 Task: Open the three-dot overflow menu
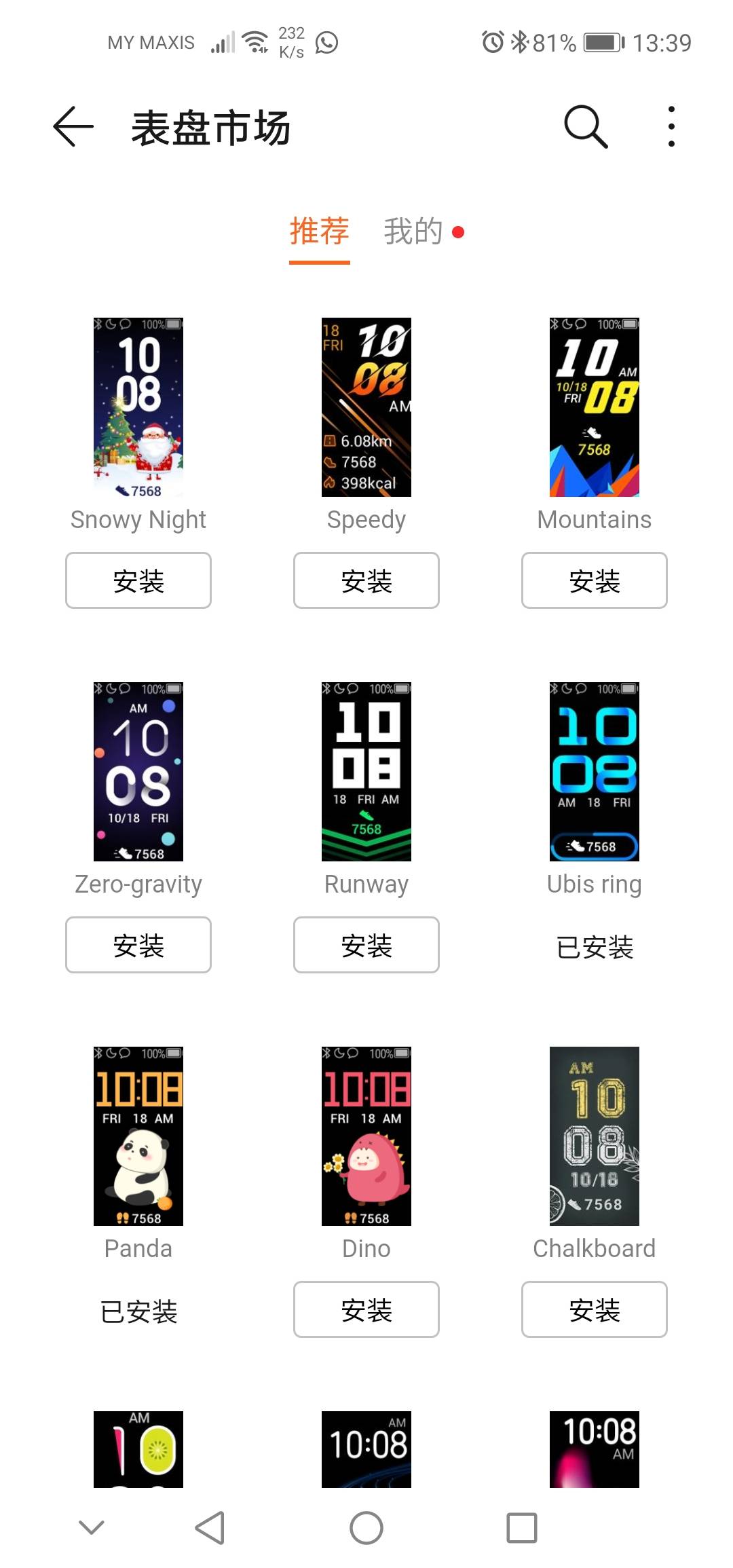click(671, 126)
